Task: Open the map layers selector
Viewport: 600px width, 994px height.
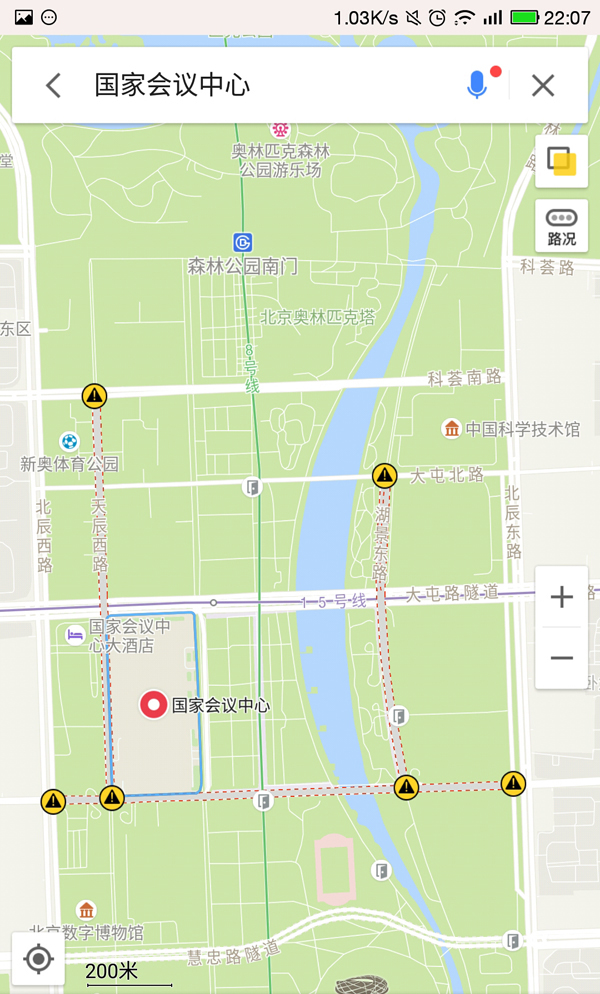Action: (562, 162)
